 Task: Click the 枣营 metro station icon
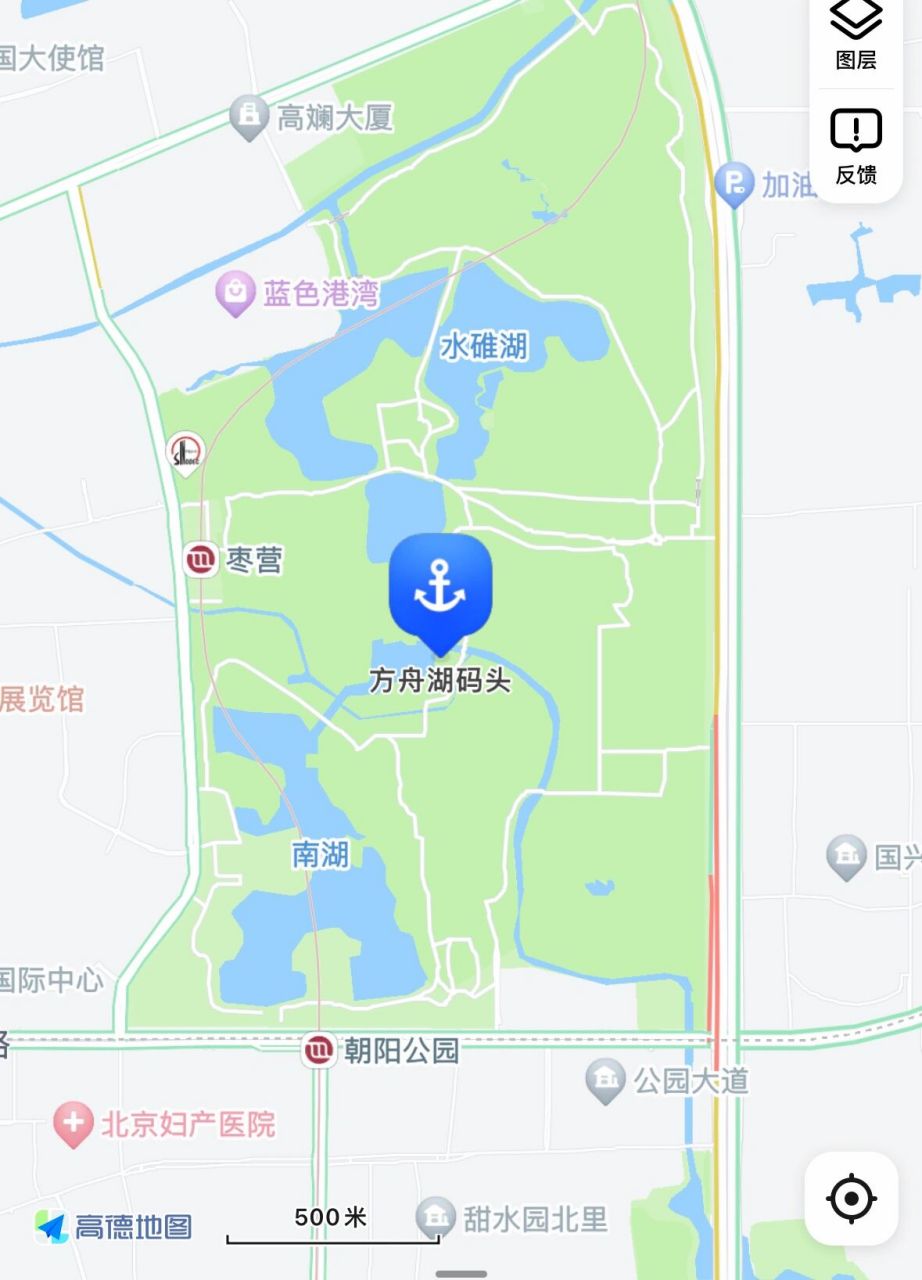pos(200,558)
